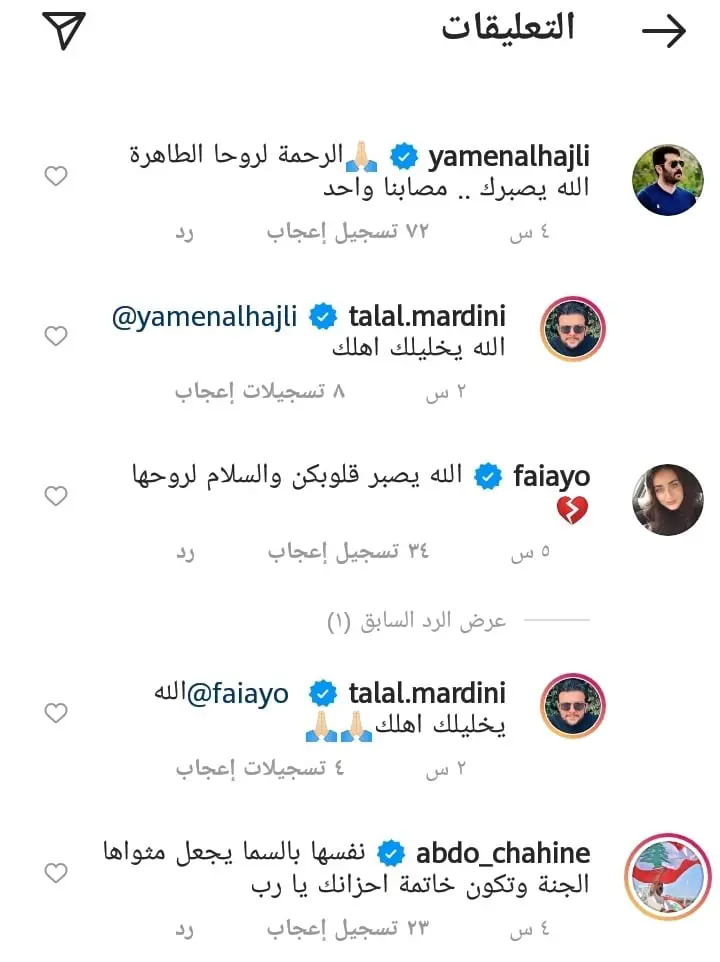The width and height of the screenshot is (720, 962).
Task: Like abdo_chahine's comment
Action: tap(57, 873)
